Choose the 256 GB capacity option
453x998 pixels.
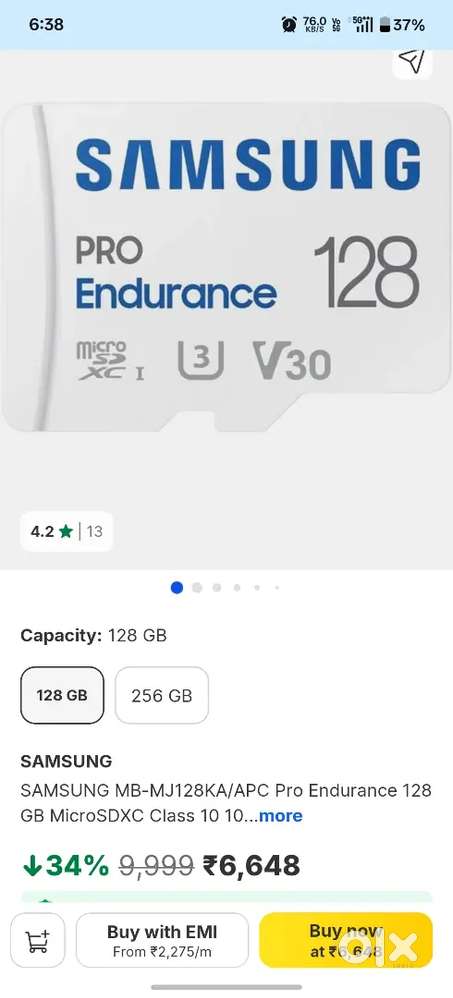point(162,695)
